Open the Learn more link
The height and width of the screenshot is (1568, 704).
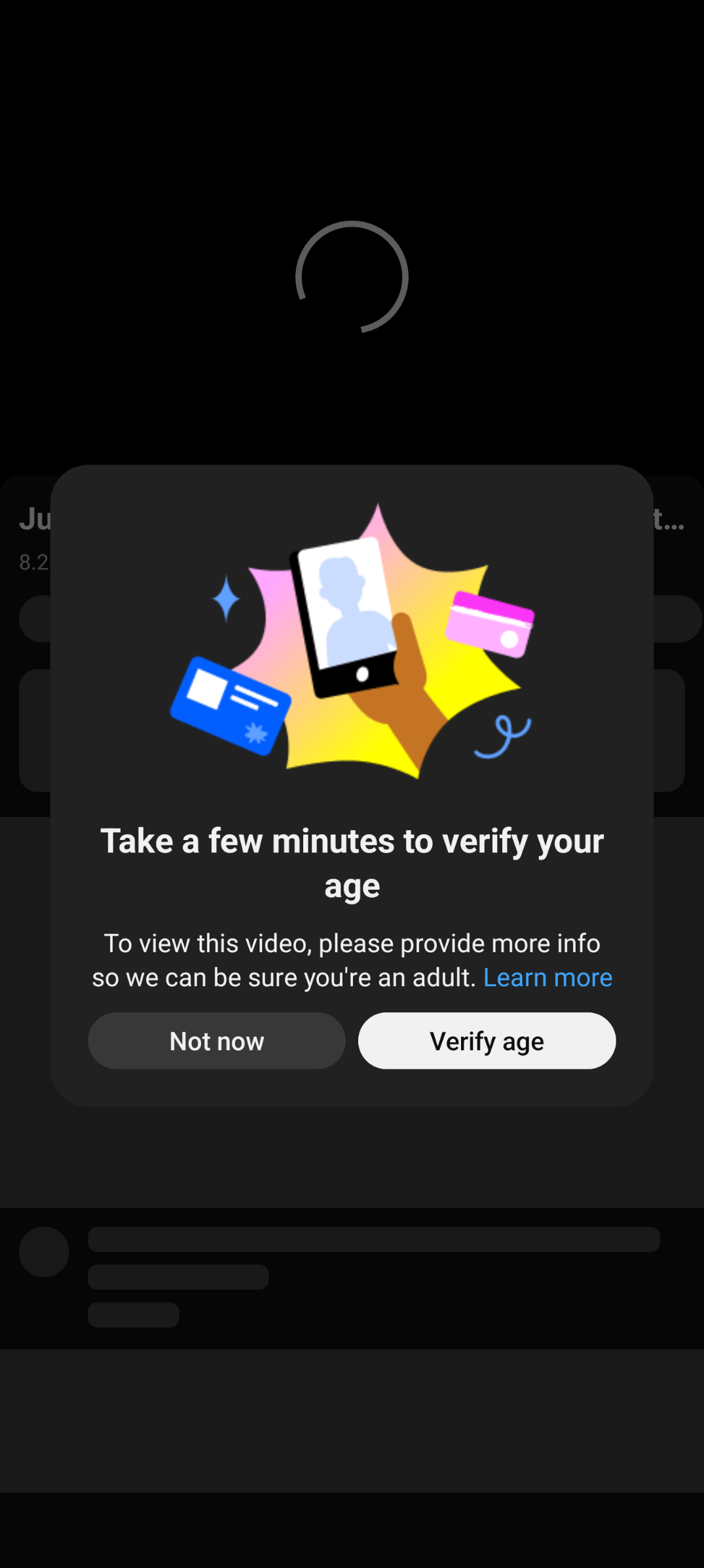[547, 978]
